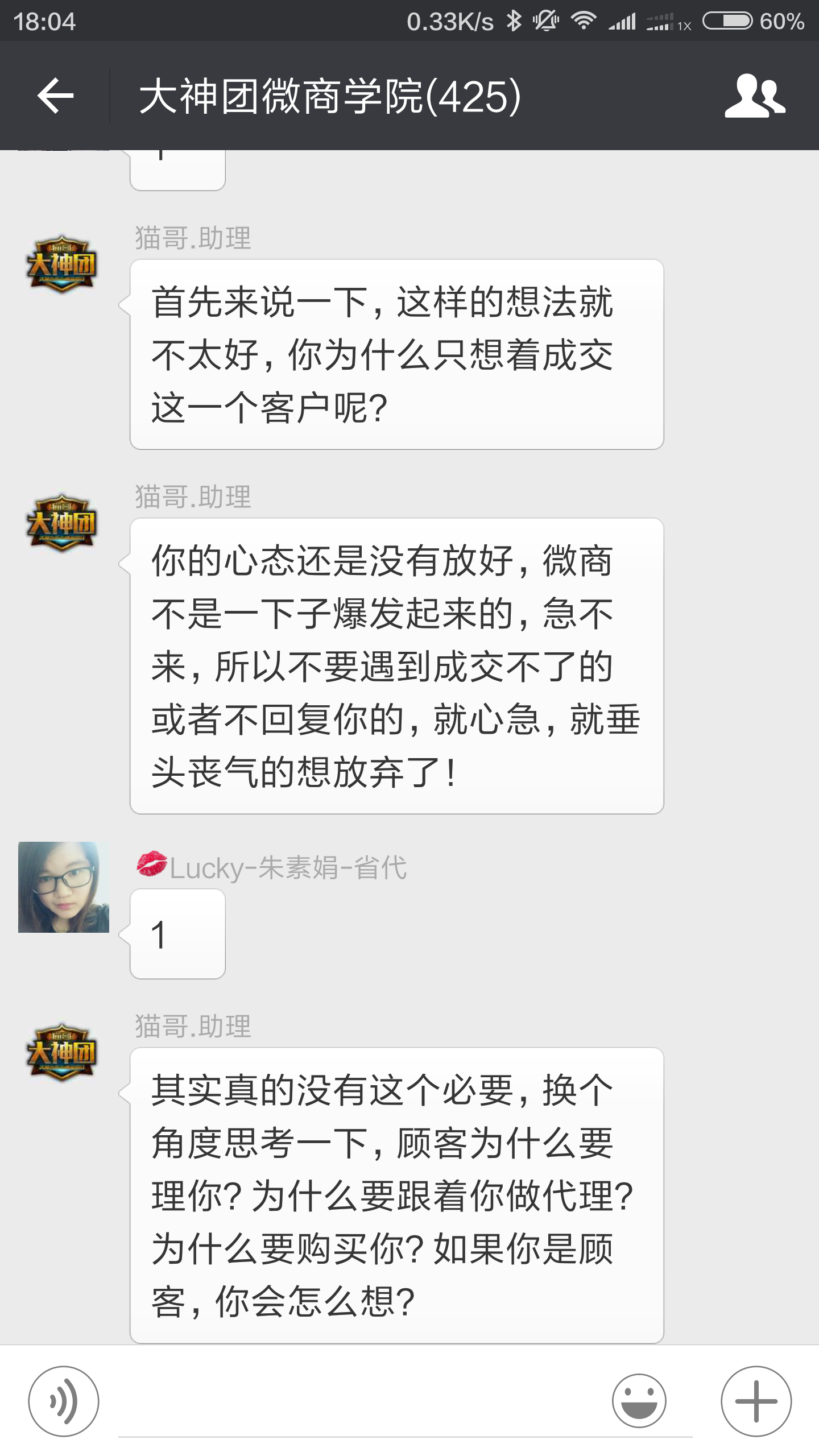
Task: Tap 猫哥.助理 avatar above the 首先来说一下 message
Action: pyautogui.click(x=62, y=264)
